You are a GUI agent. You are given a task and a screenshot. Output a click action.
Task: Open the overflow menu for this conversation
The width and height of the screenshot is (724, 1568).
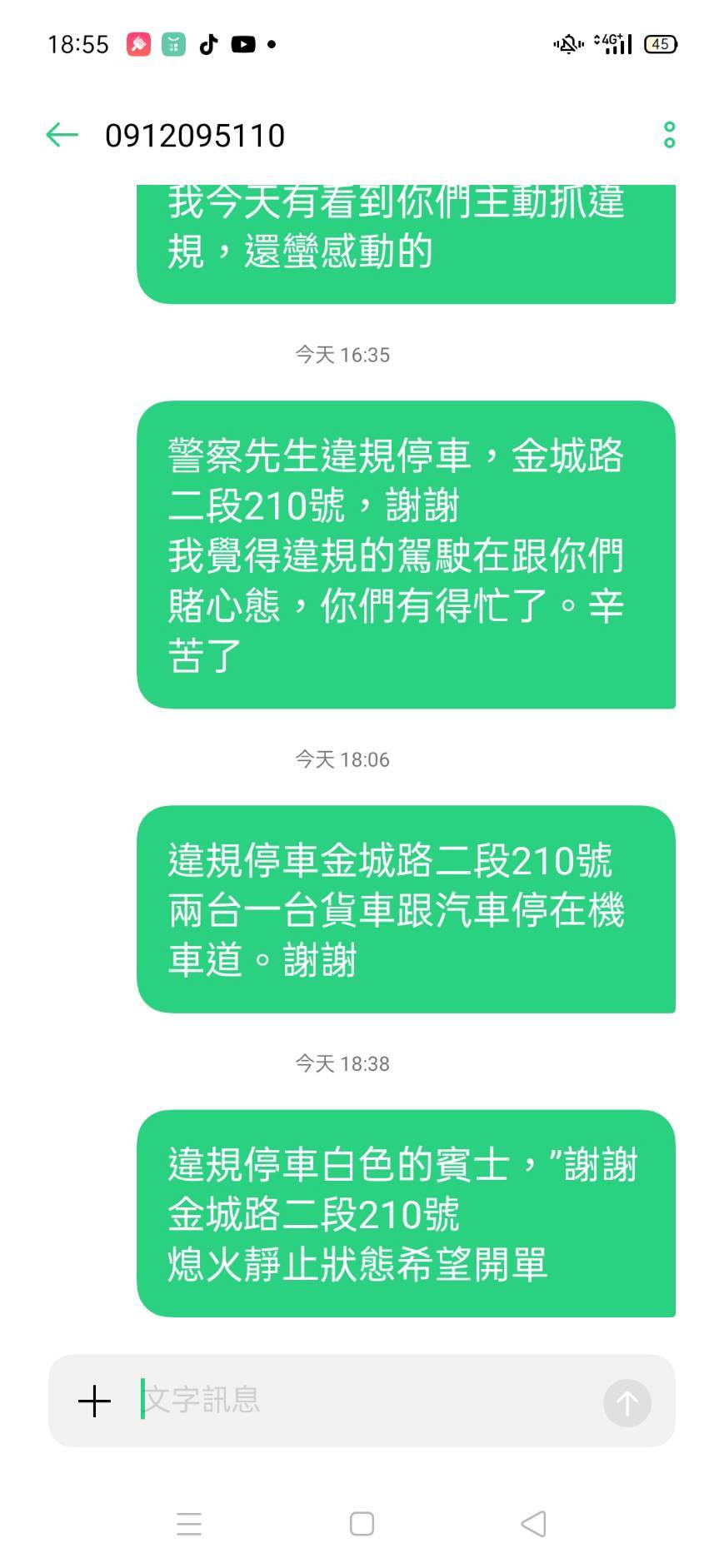669,135
